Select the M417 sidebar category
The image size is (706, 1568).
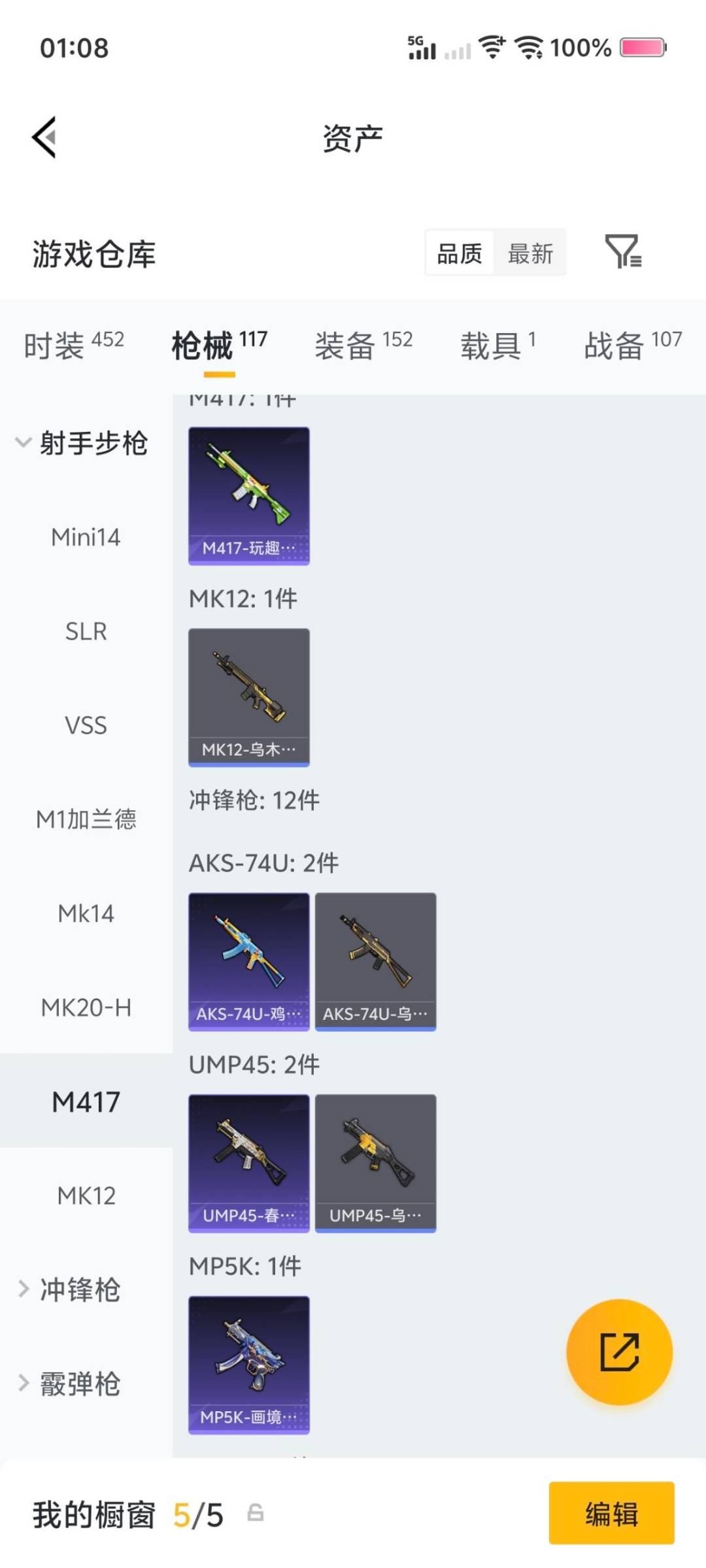click(86, 1101)
